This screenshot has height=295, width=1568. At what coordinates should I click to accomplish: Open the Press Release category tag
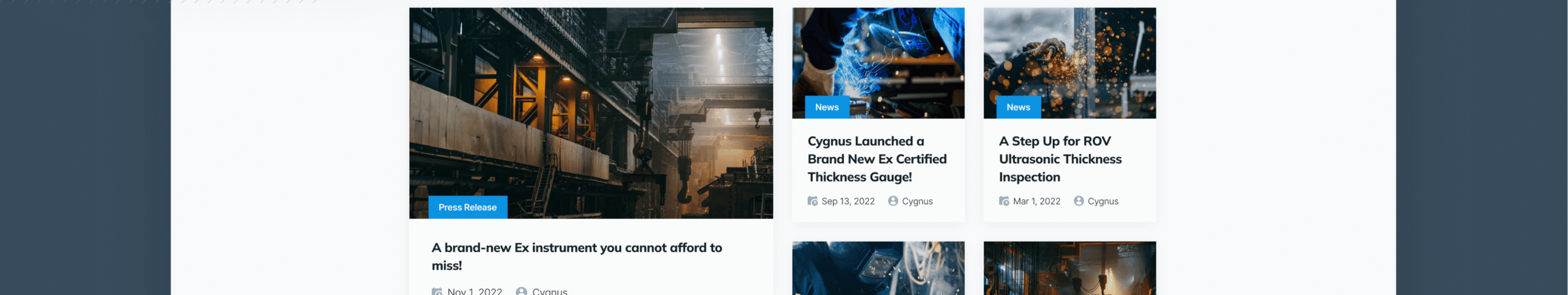pos(467,207)
